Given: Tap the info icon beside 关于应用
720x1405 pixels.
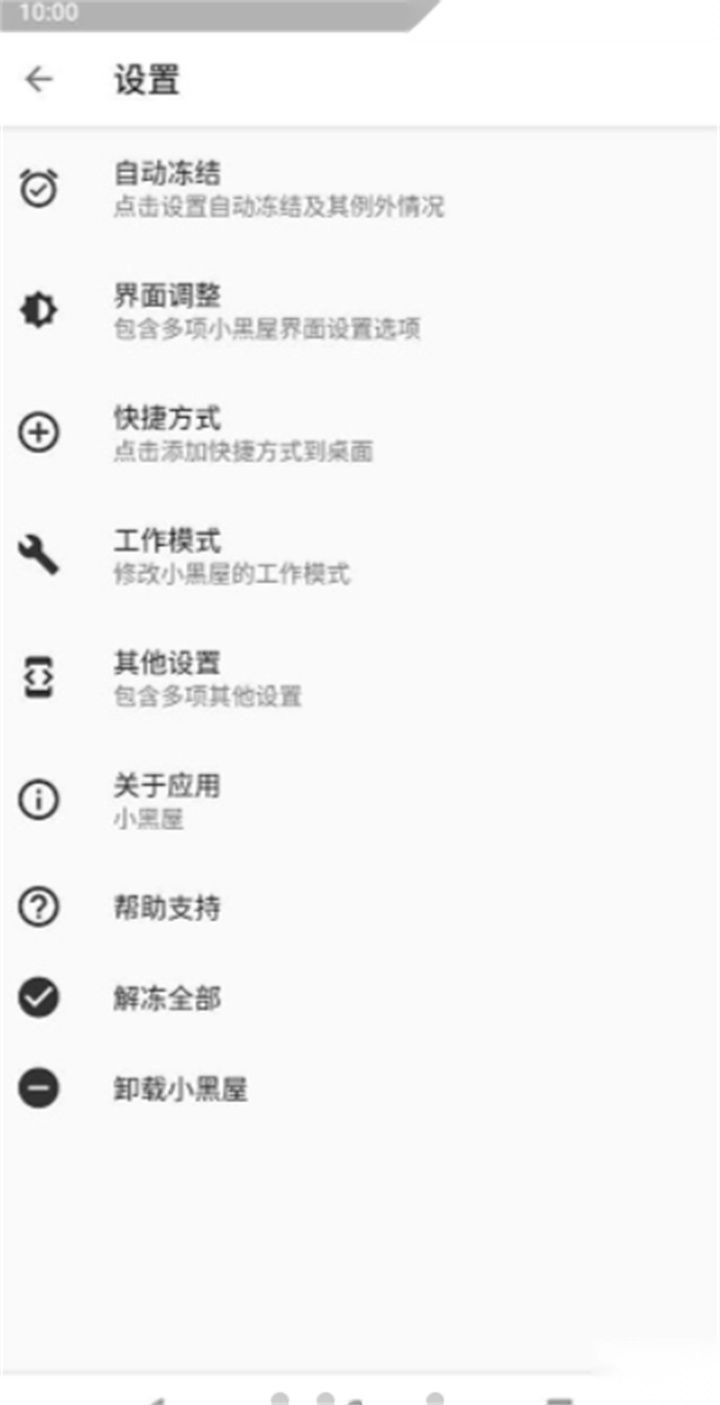Looking at the screenshot, I should pos(38,799).
